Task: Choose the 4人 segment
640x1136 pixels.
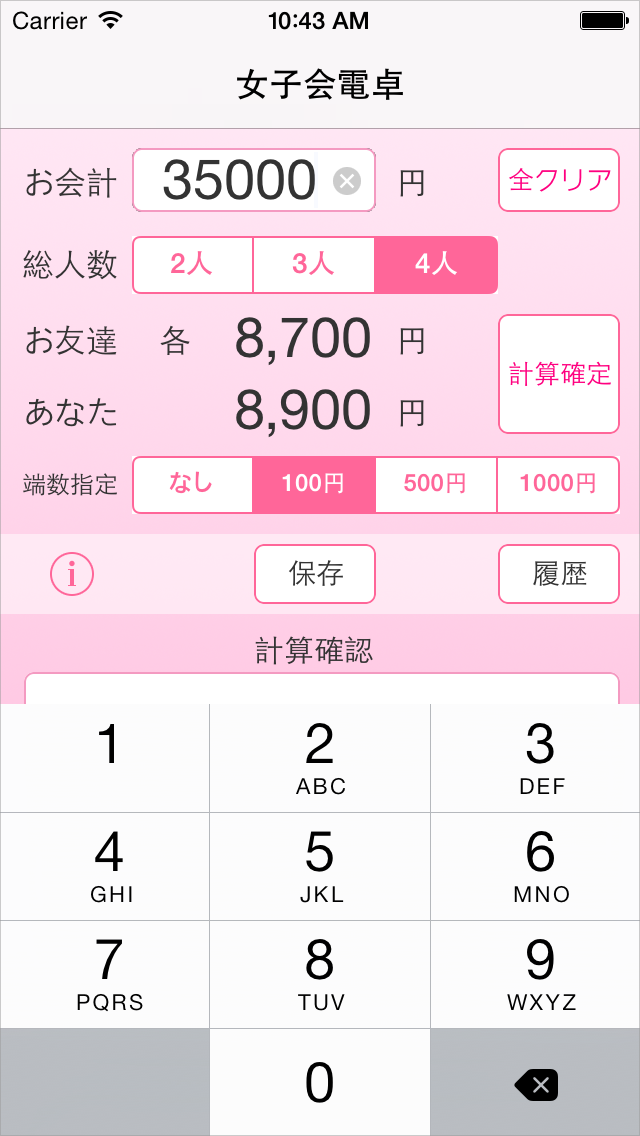Action: [436, 265]
